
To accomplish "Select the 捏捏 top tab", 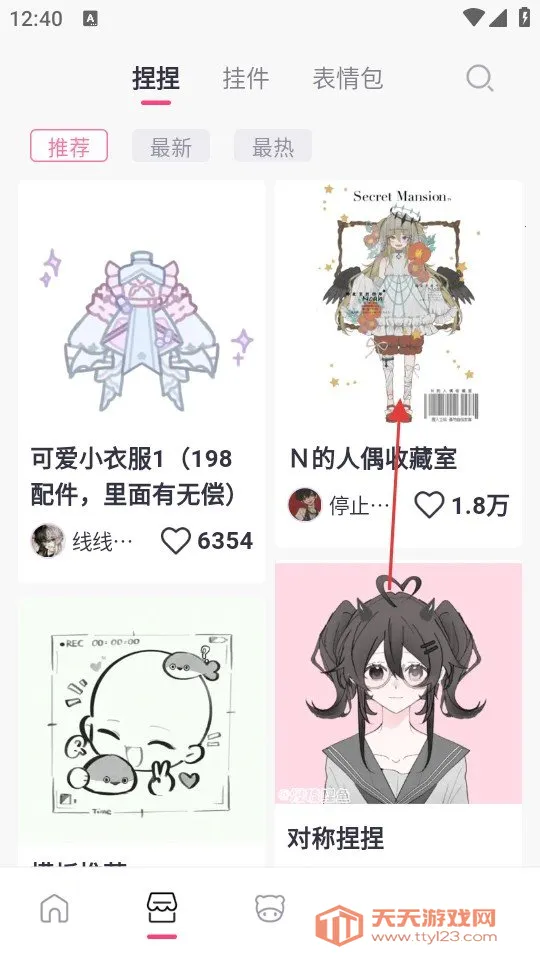I will (156, 78).
